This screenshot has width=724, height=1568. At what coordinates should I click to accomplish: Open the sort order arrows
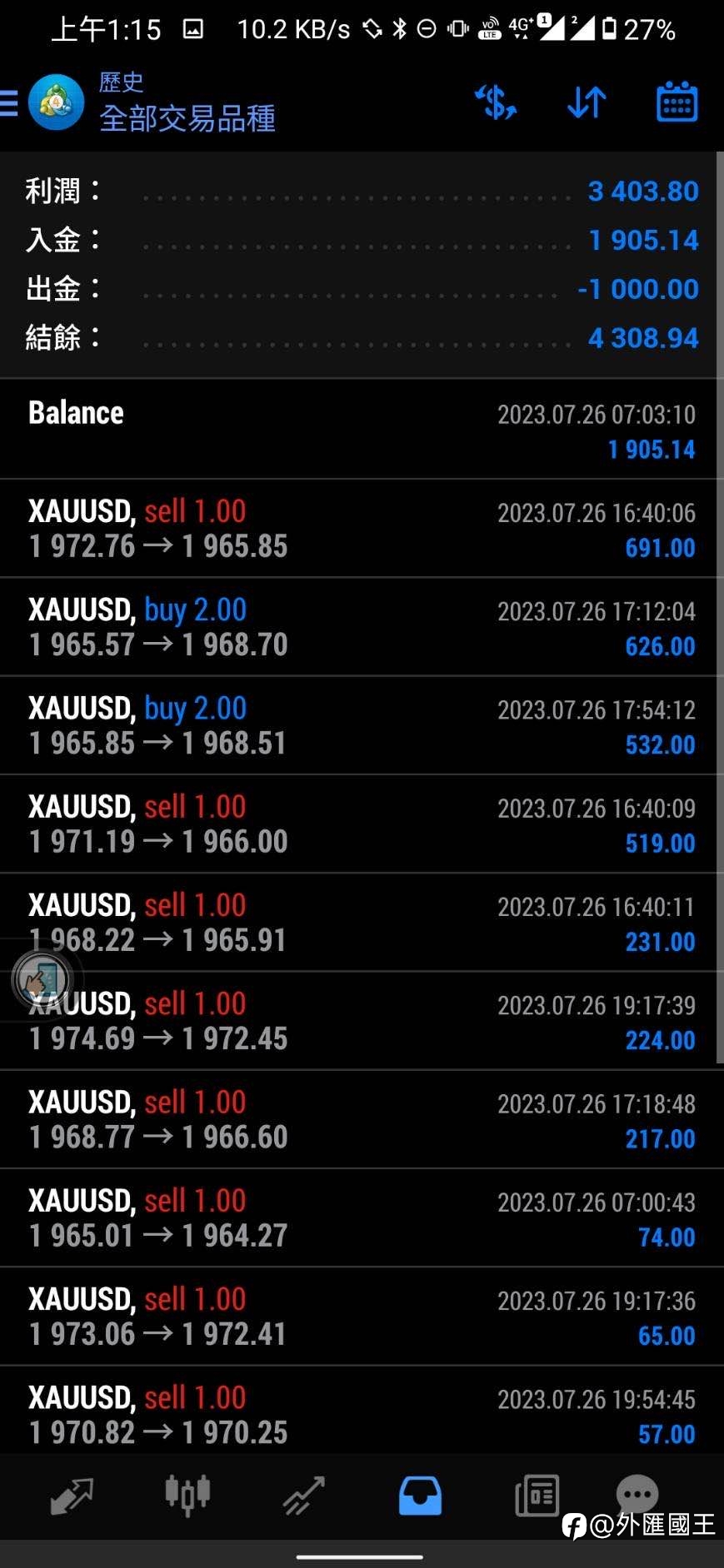(x=587, y=103)
